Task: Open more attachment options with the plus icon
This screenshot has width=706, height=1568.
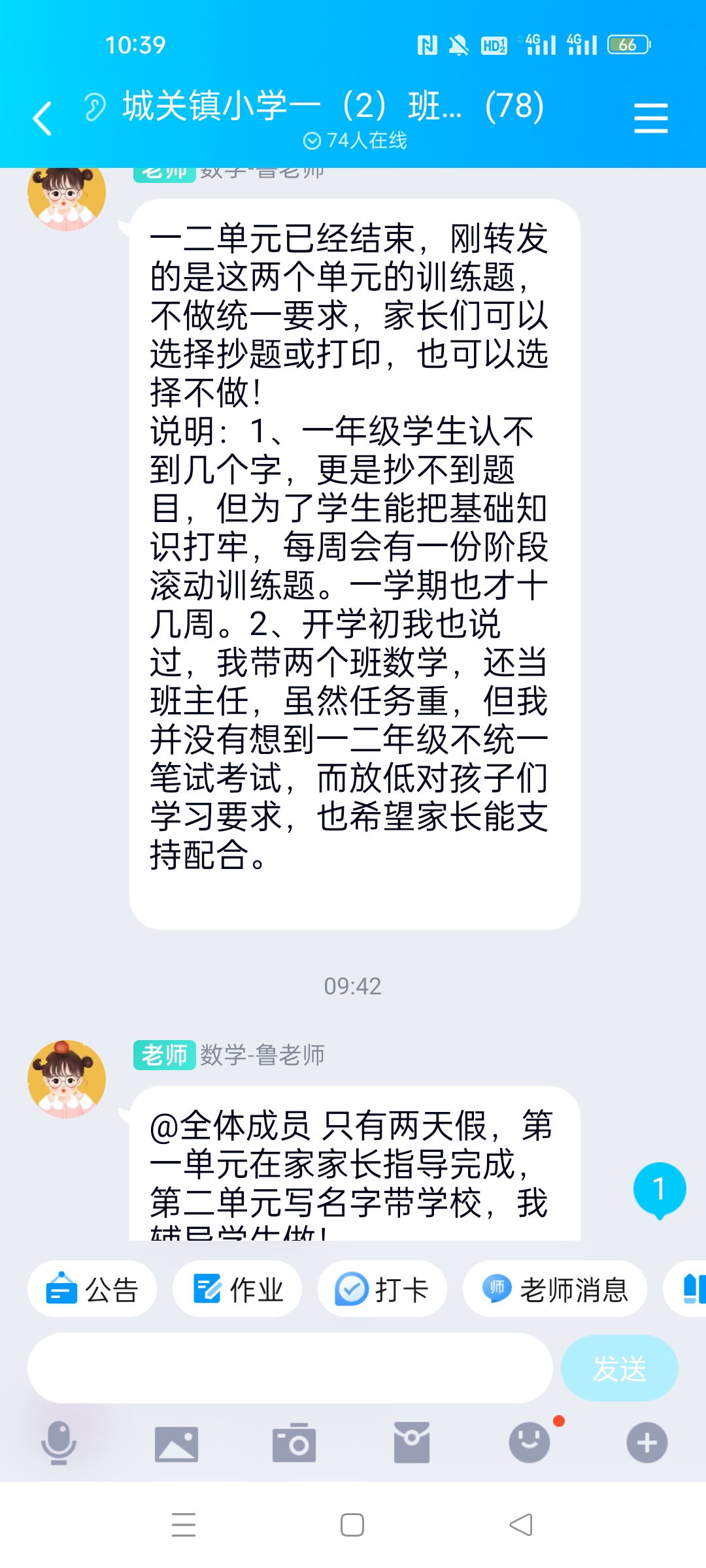Action: click(647, 1443)
